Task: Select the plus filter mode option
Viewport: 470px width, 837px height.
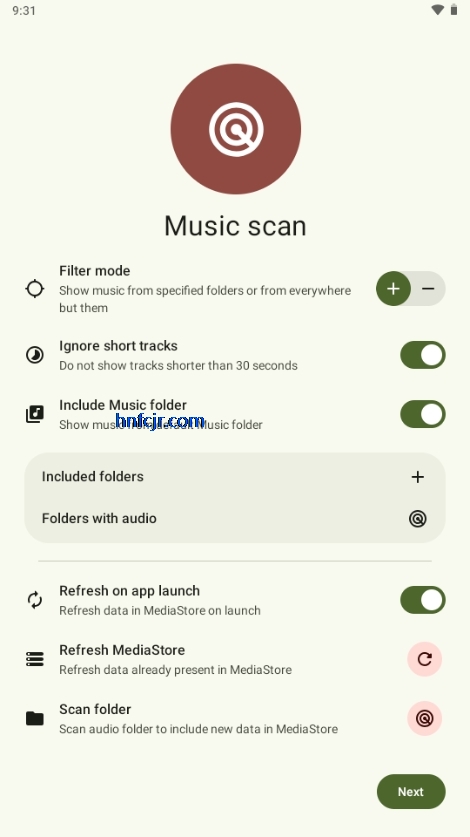Action: [x=394, y=289]
